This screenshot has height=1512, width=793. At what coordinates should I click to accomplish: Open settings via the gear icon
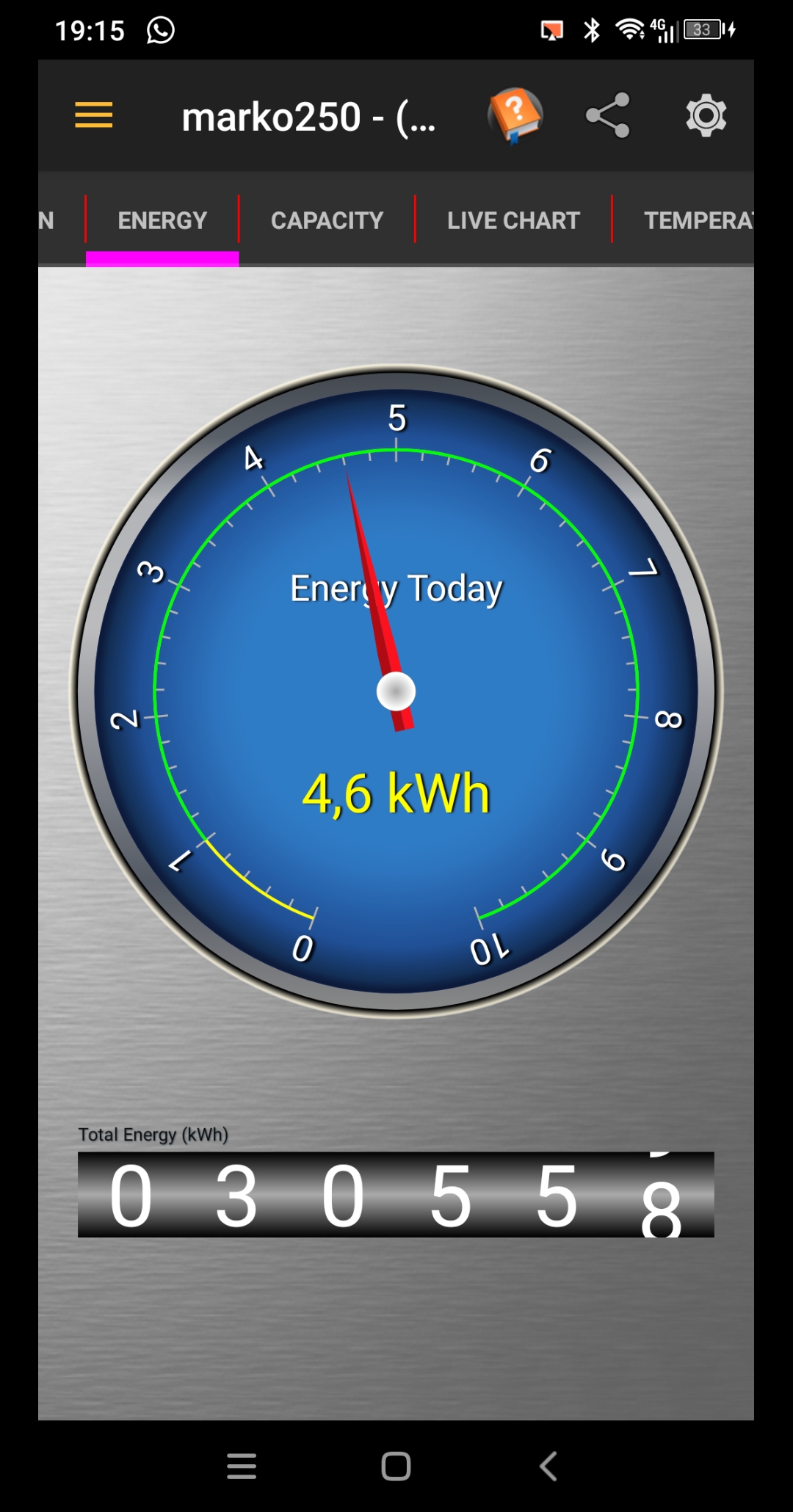(x=706, y=115)
